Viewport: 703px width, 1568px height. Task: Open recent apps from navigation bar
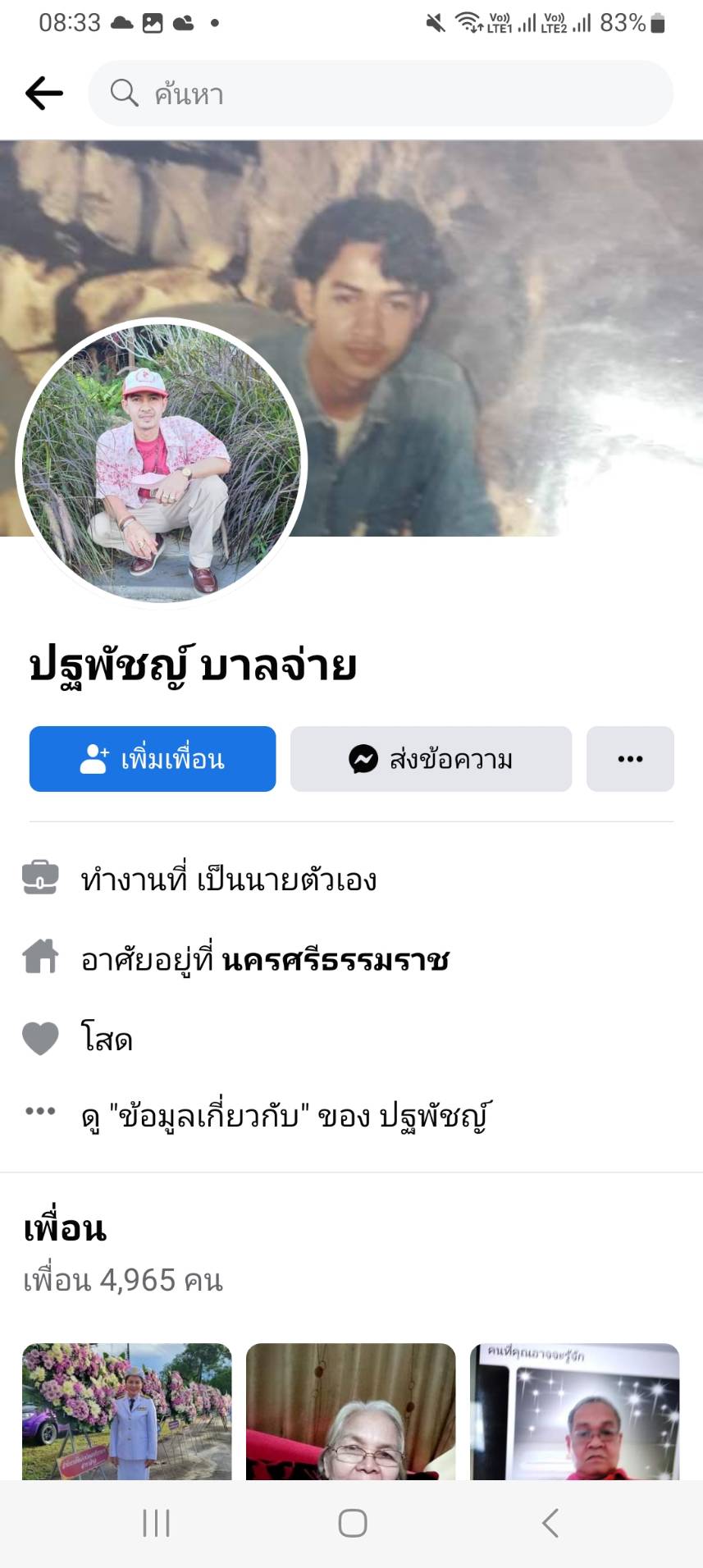(x=156, y=1523)
